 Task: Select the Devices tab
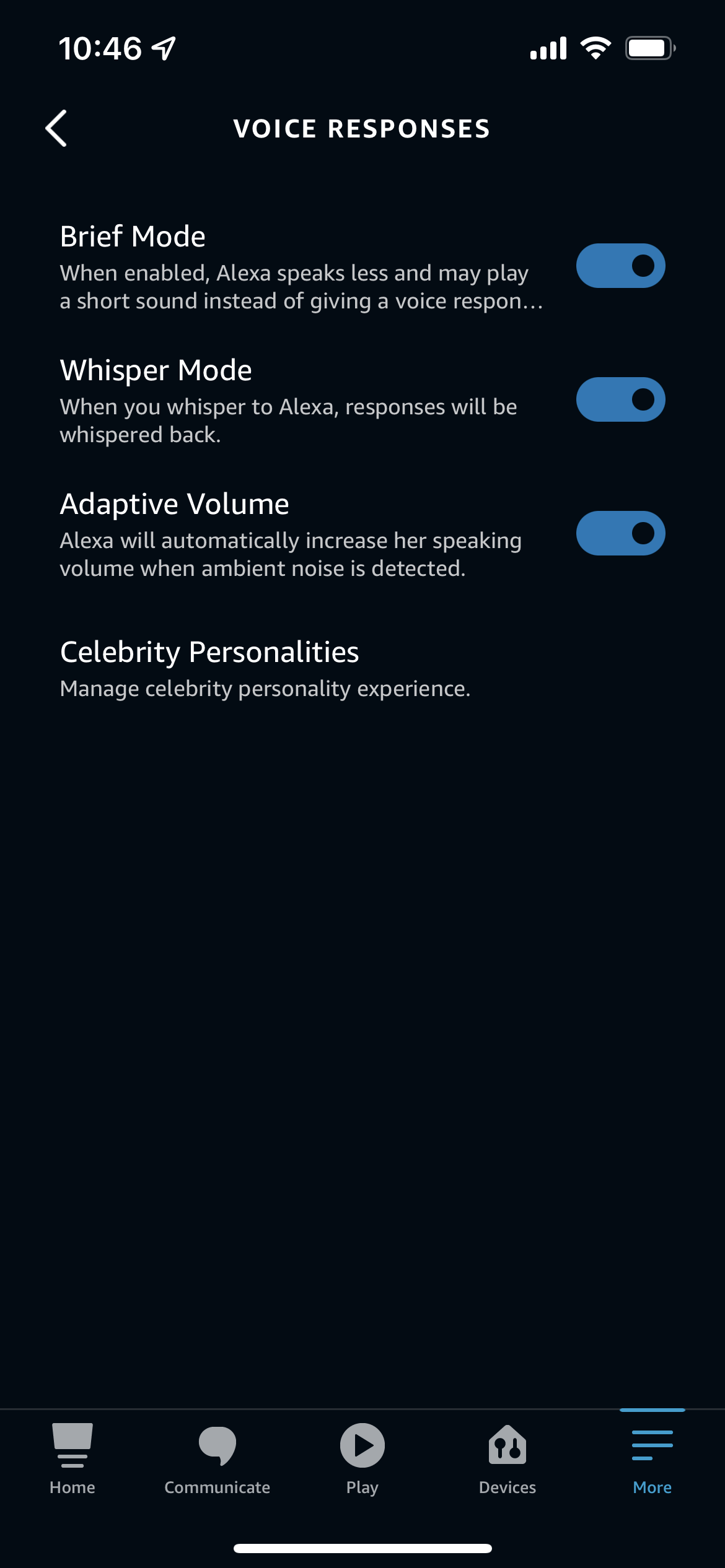coord(507,1458)
